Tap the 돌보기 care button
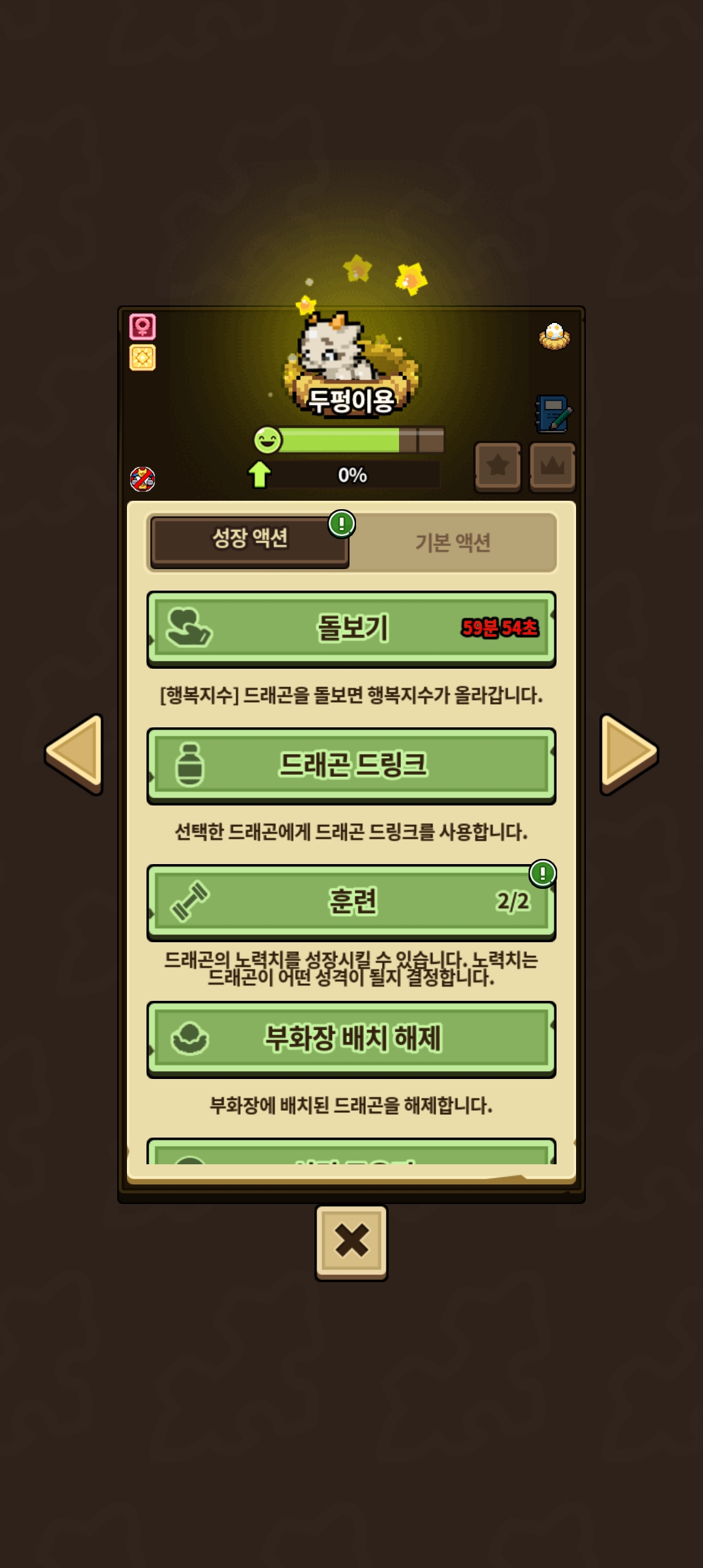The height and width of the screenshot is (1568, 703). tap(351, 628)
